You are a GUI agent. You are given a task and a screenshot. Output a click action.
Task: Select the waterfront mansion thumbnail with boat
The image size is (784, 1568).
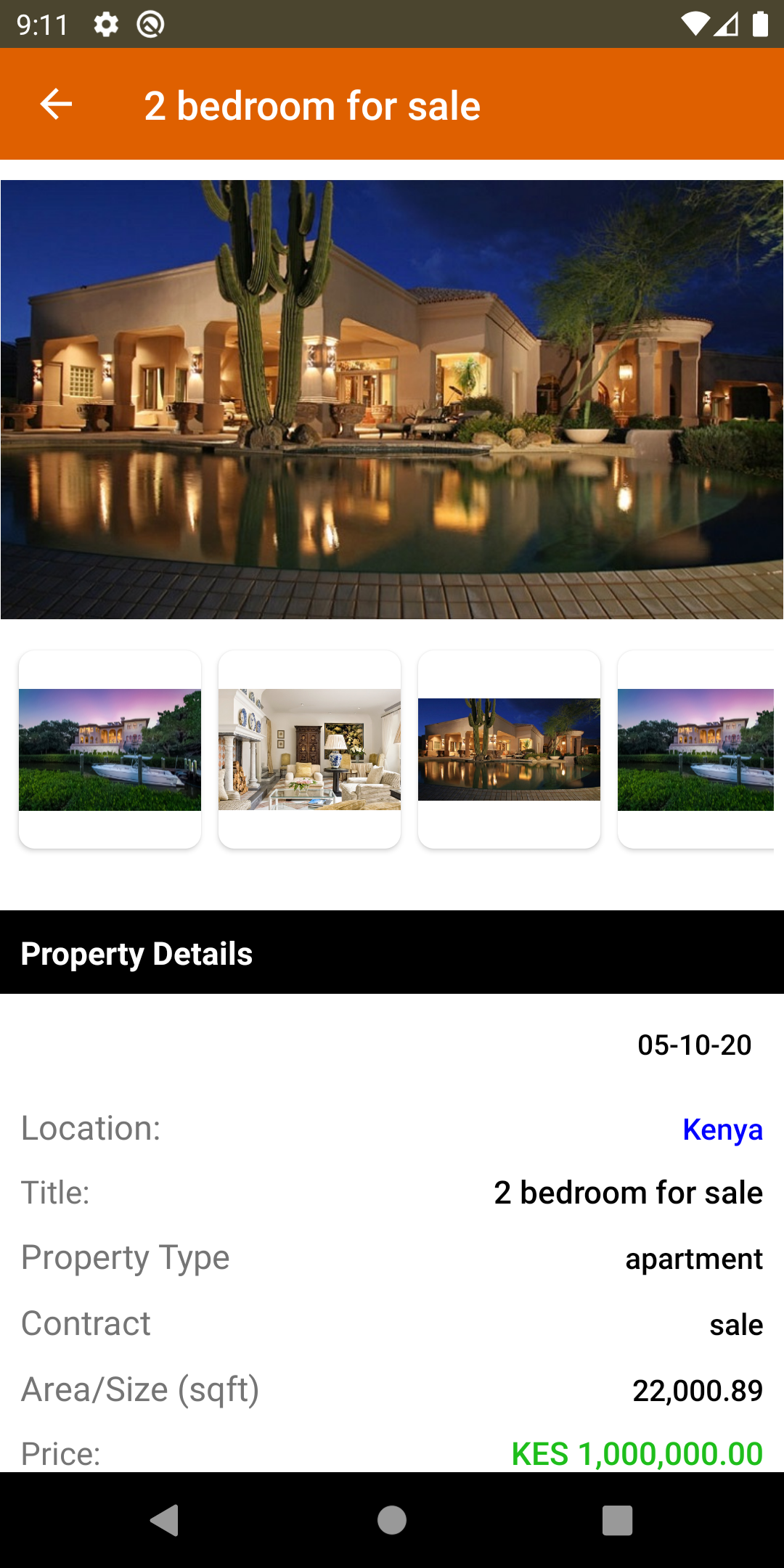(110, 749)
